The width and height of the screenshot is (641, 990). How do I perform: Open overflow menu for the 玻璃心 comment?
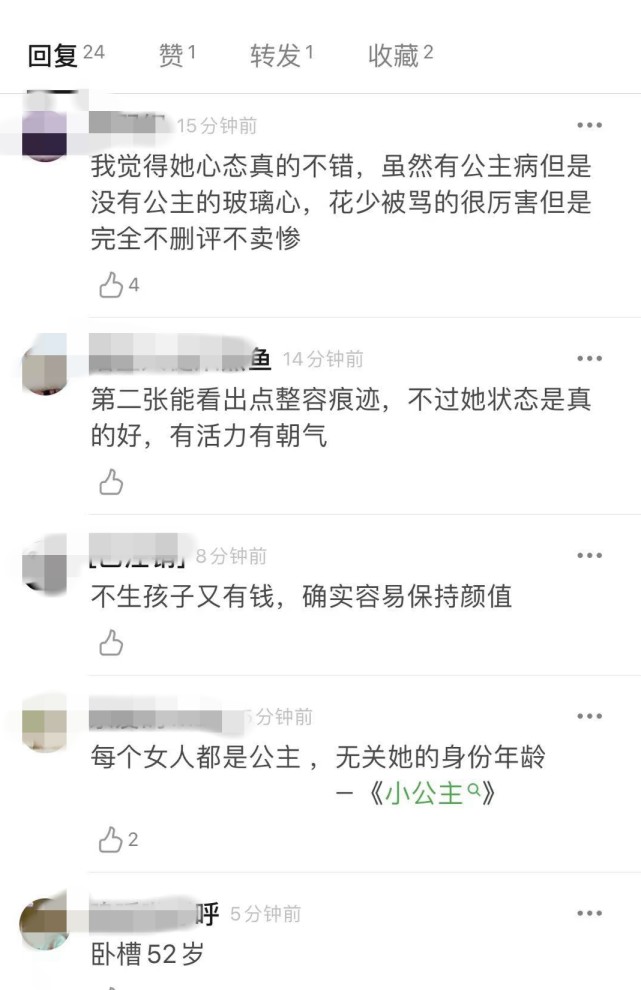[x=589, y=125]
